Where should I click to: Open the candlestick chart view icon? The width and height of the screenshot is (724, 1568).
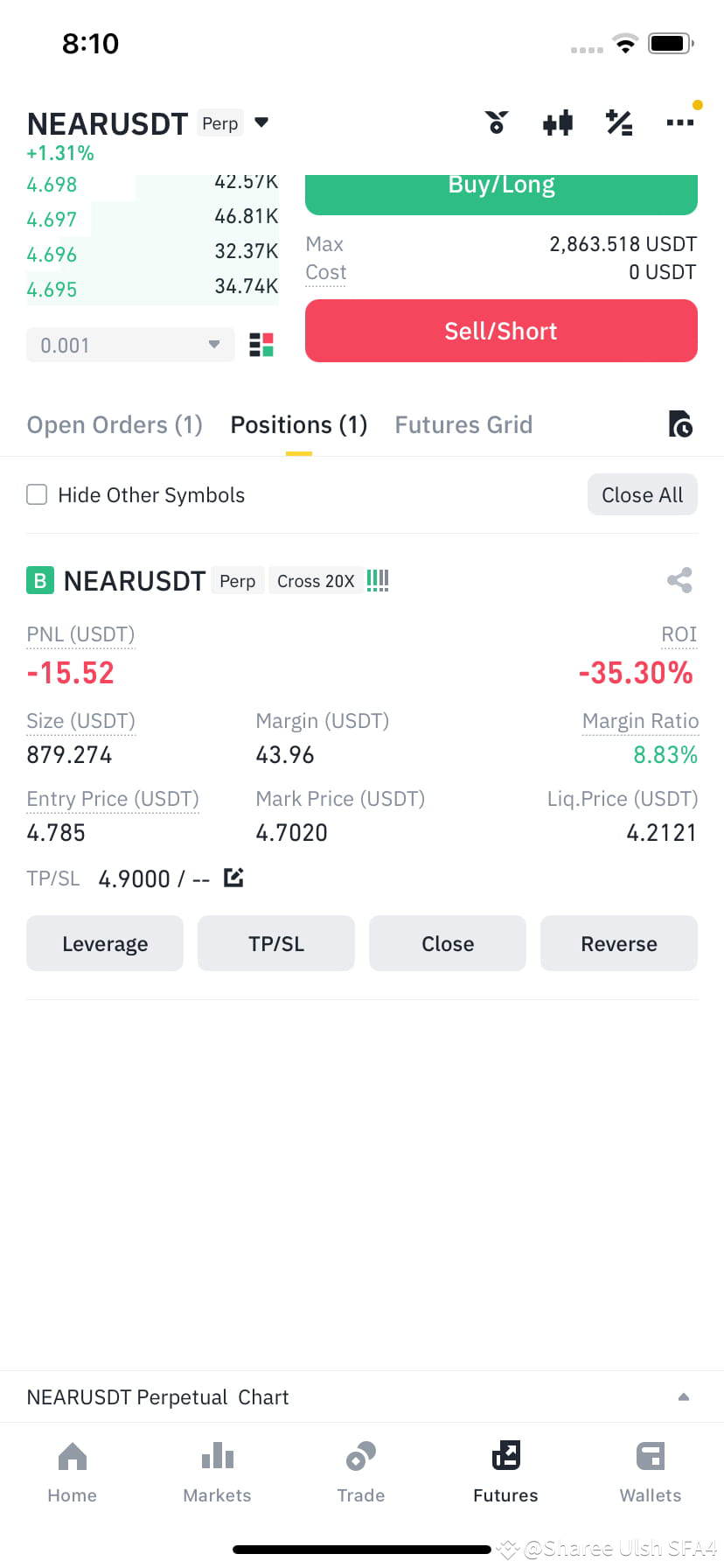[x=557, y=122]
